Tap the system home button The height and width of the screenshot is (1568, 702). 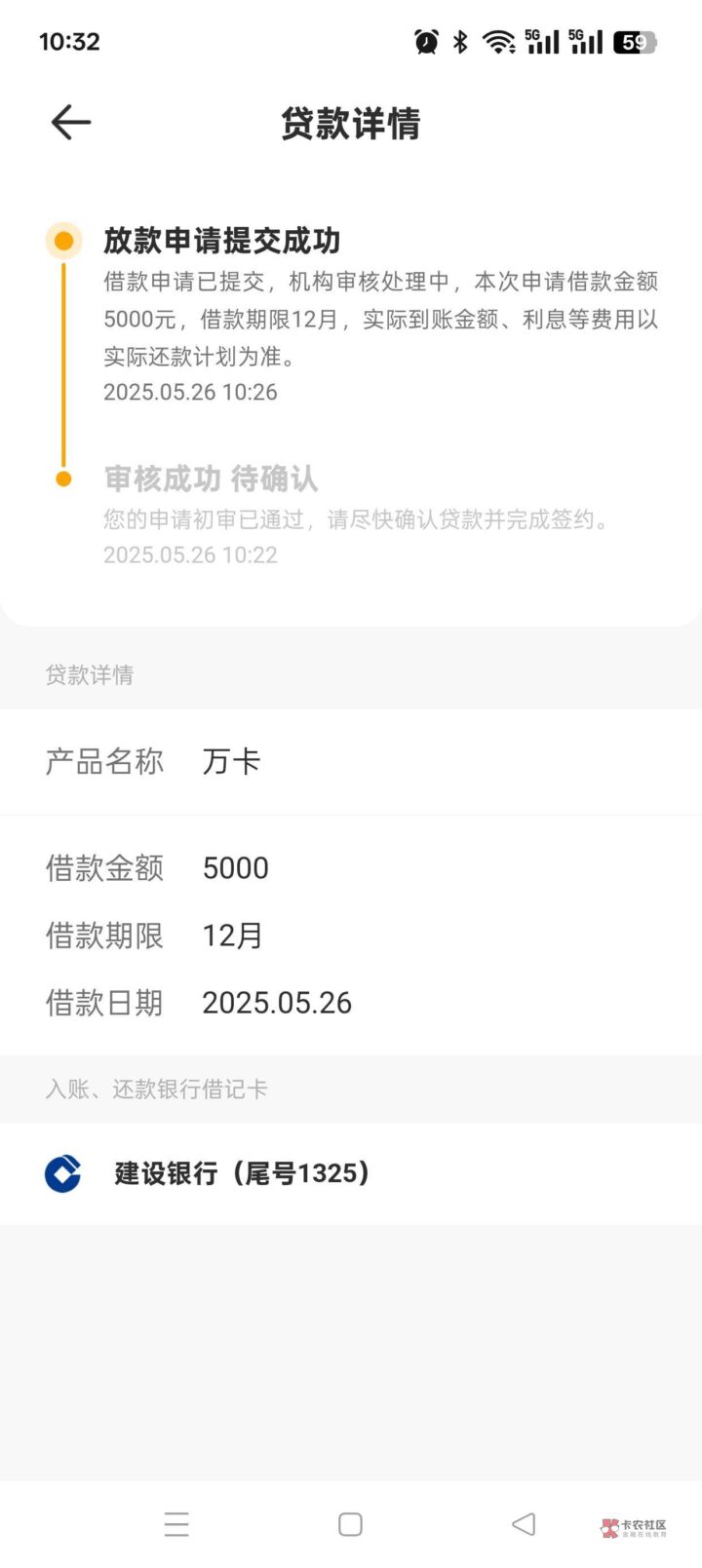(x=350, y=1524)
